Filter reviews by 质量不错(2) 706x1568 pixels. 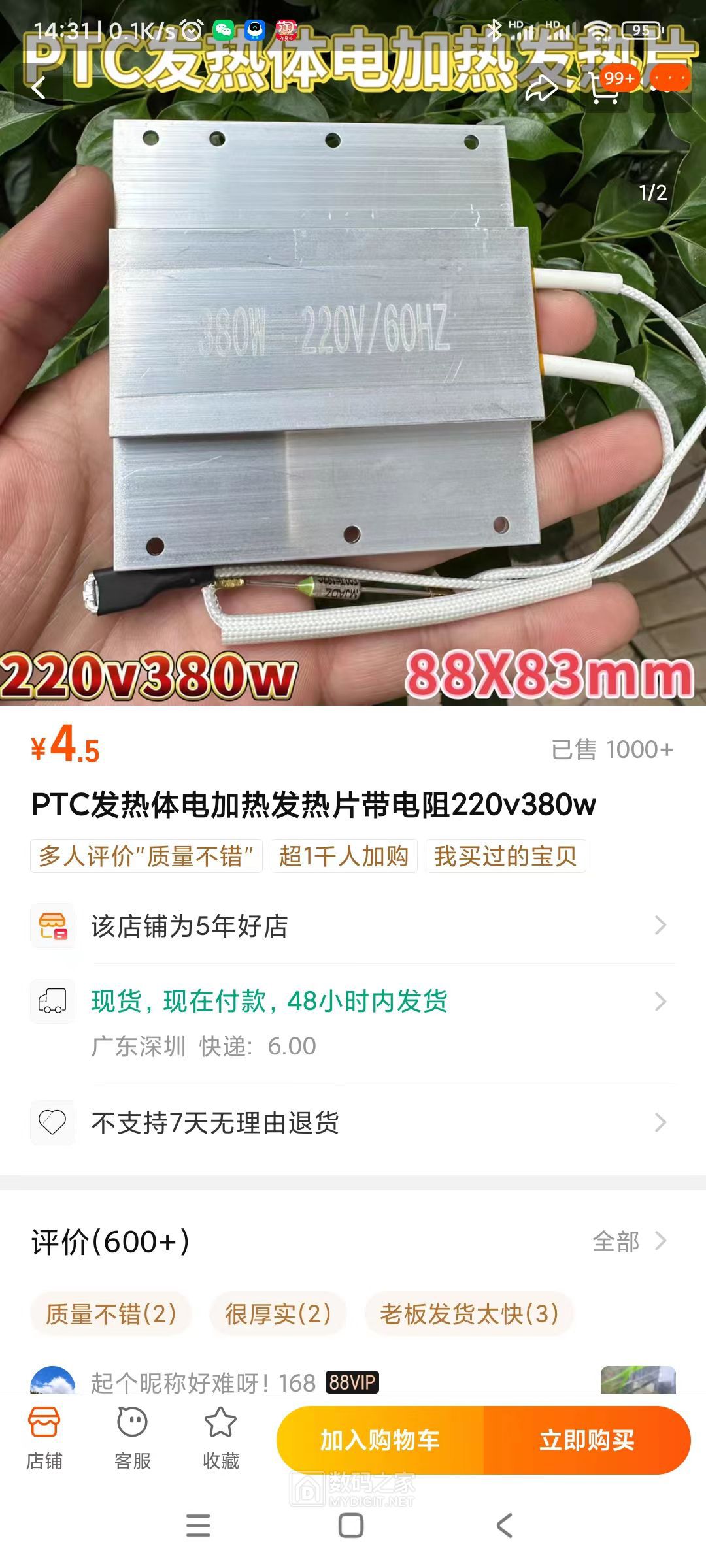111,1314
